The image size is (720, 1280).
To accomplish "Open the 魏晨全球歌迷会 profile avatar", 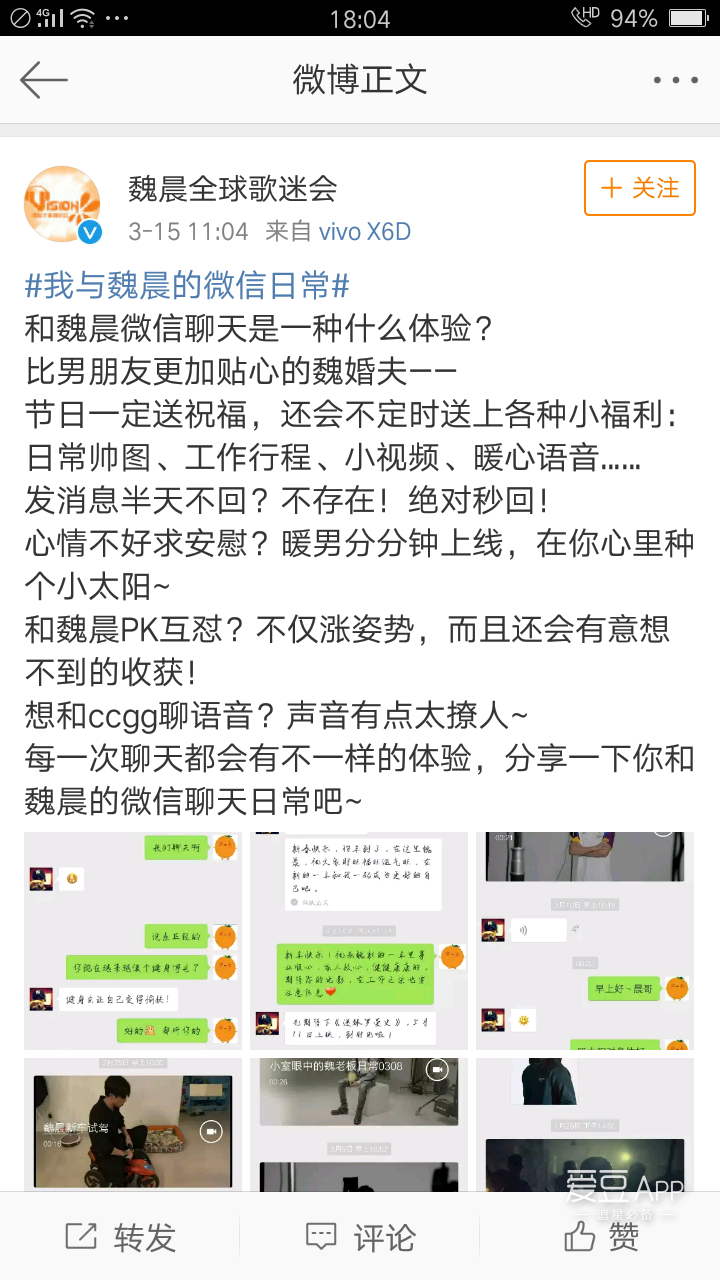I will (63, 205).
